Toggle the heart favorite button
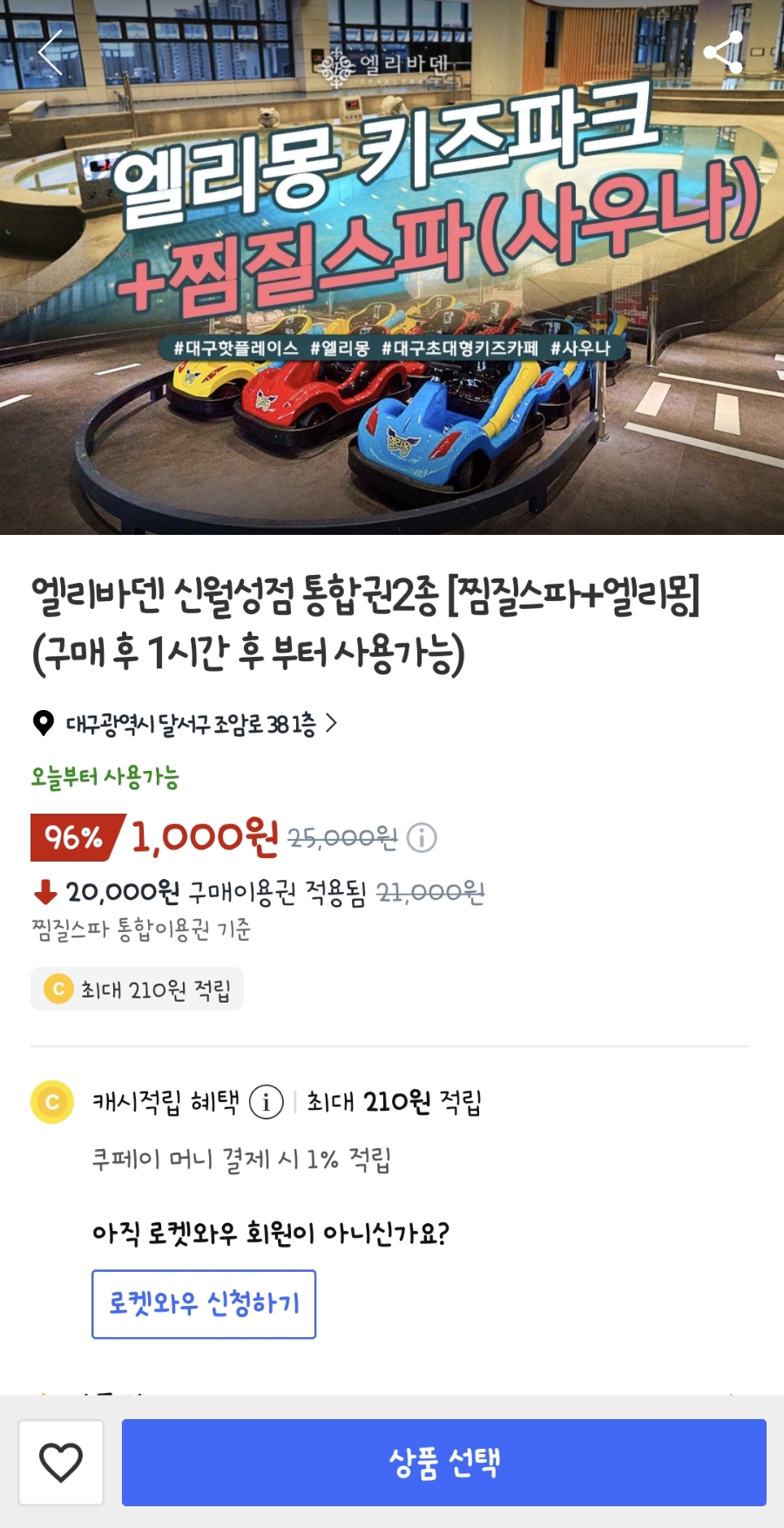Image resolution: width=784 pixels, height=1528 pixels. (61, 1462)
